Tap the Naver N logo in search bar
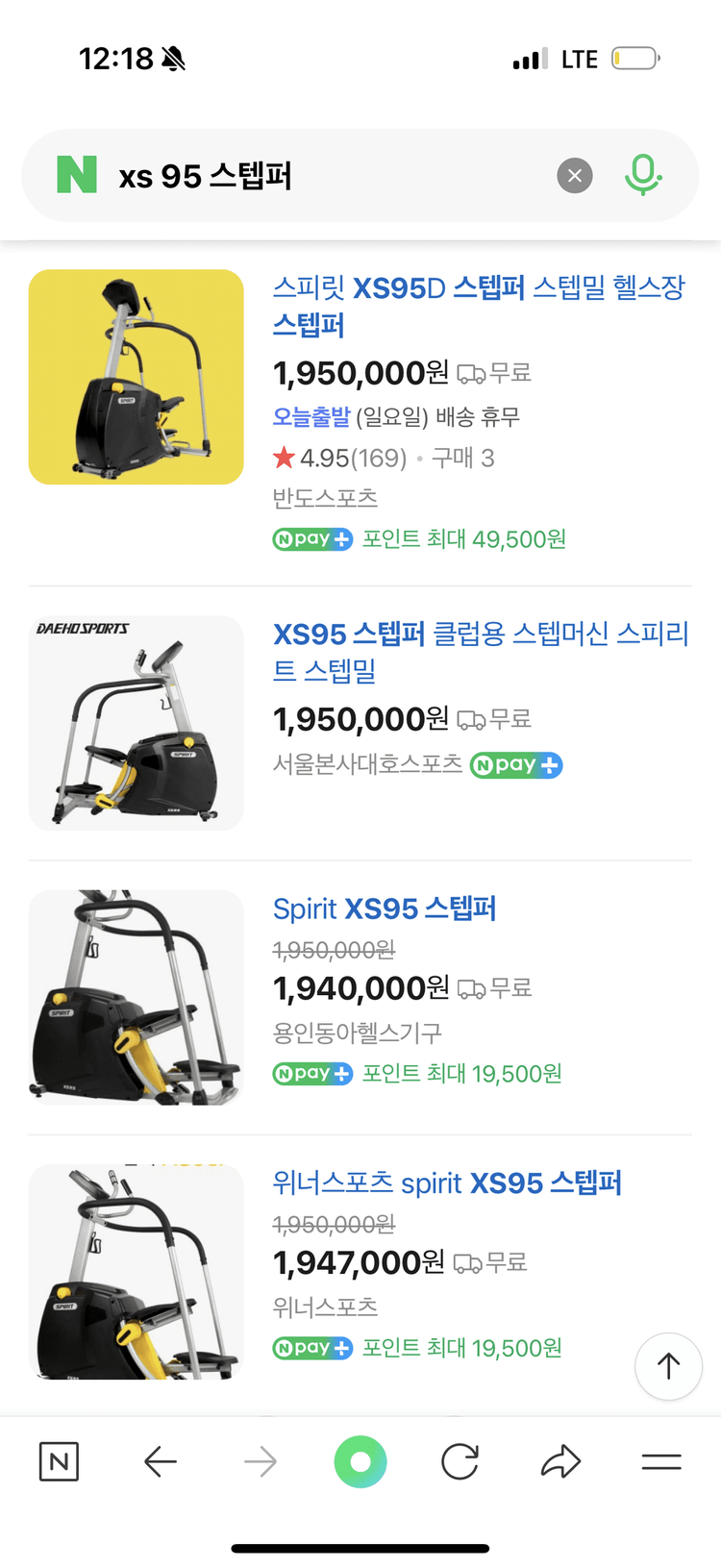 coord(76,175)
